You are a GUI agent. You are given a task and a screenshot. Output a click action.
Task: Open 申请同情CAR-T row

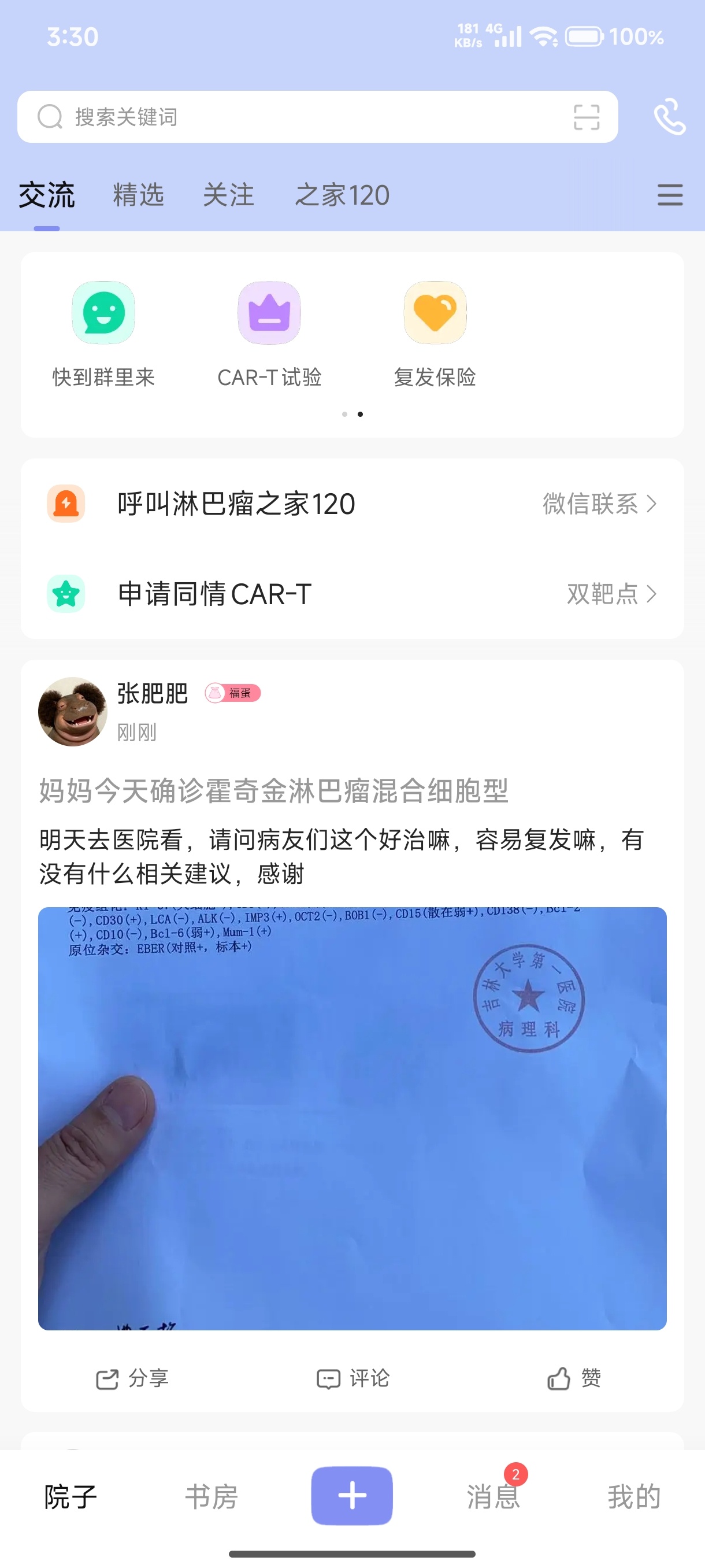click(x=352, y=593)
